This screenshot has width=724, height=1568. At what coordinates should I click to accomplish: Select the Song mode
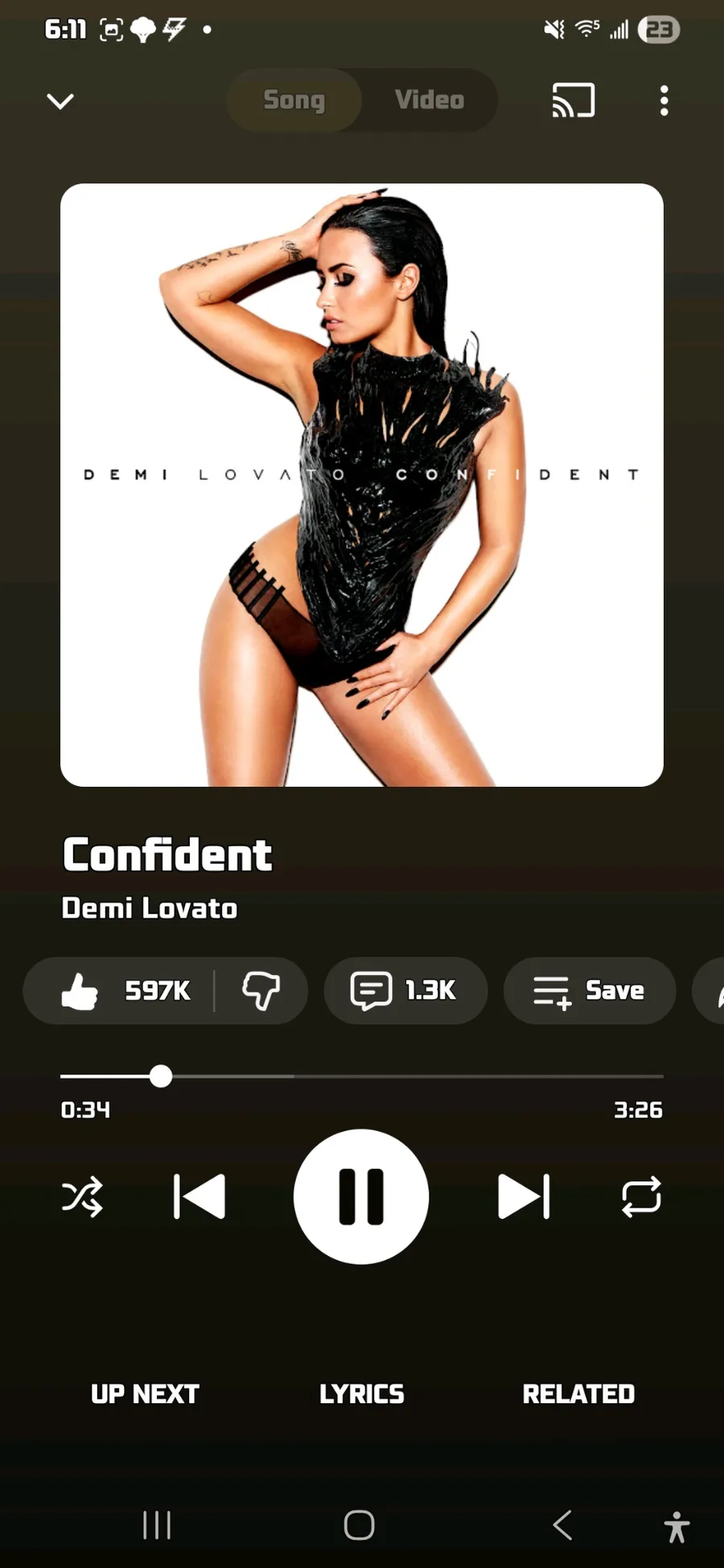pos(294,100)
